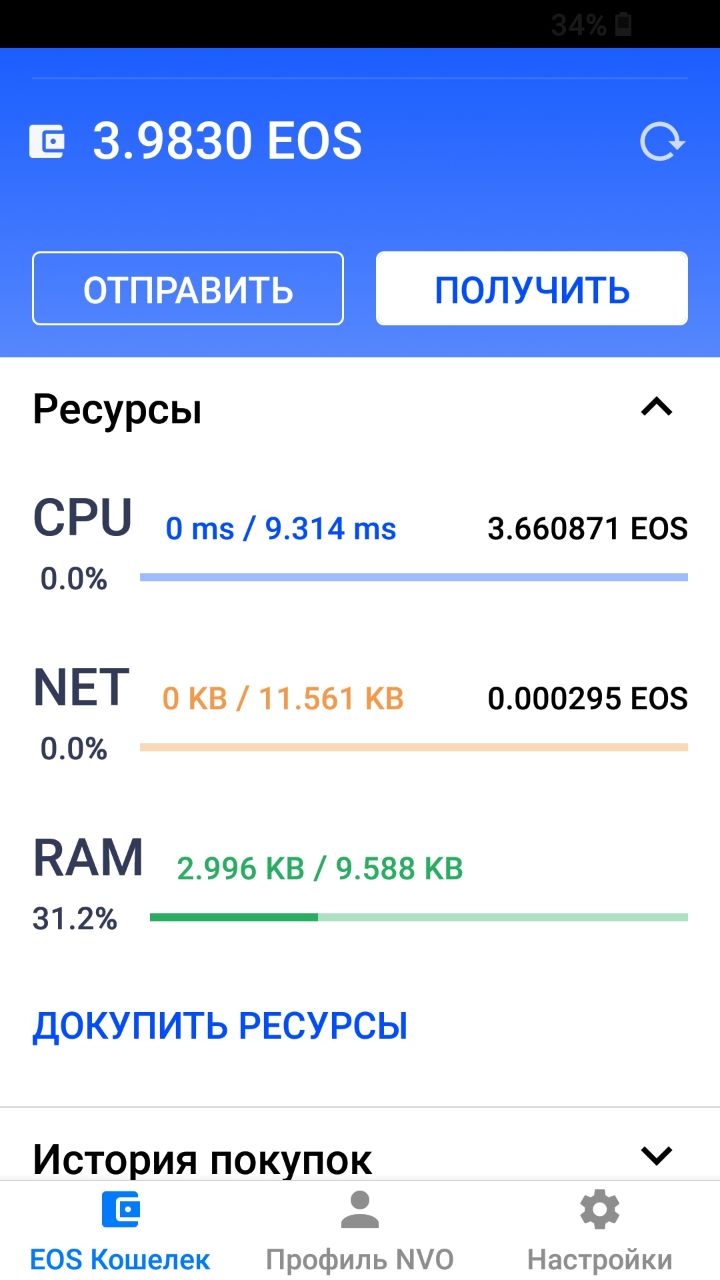Open the Настройки tab
Viewport: 720px width, 1280px height.
point(599,1232)
